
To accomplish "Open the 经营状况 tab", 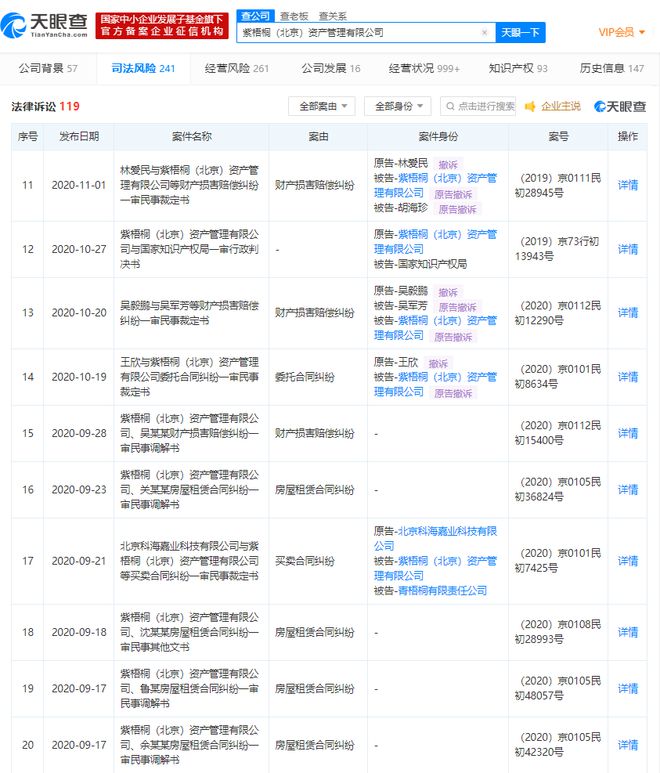I will tap(423, 68).
